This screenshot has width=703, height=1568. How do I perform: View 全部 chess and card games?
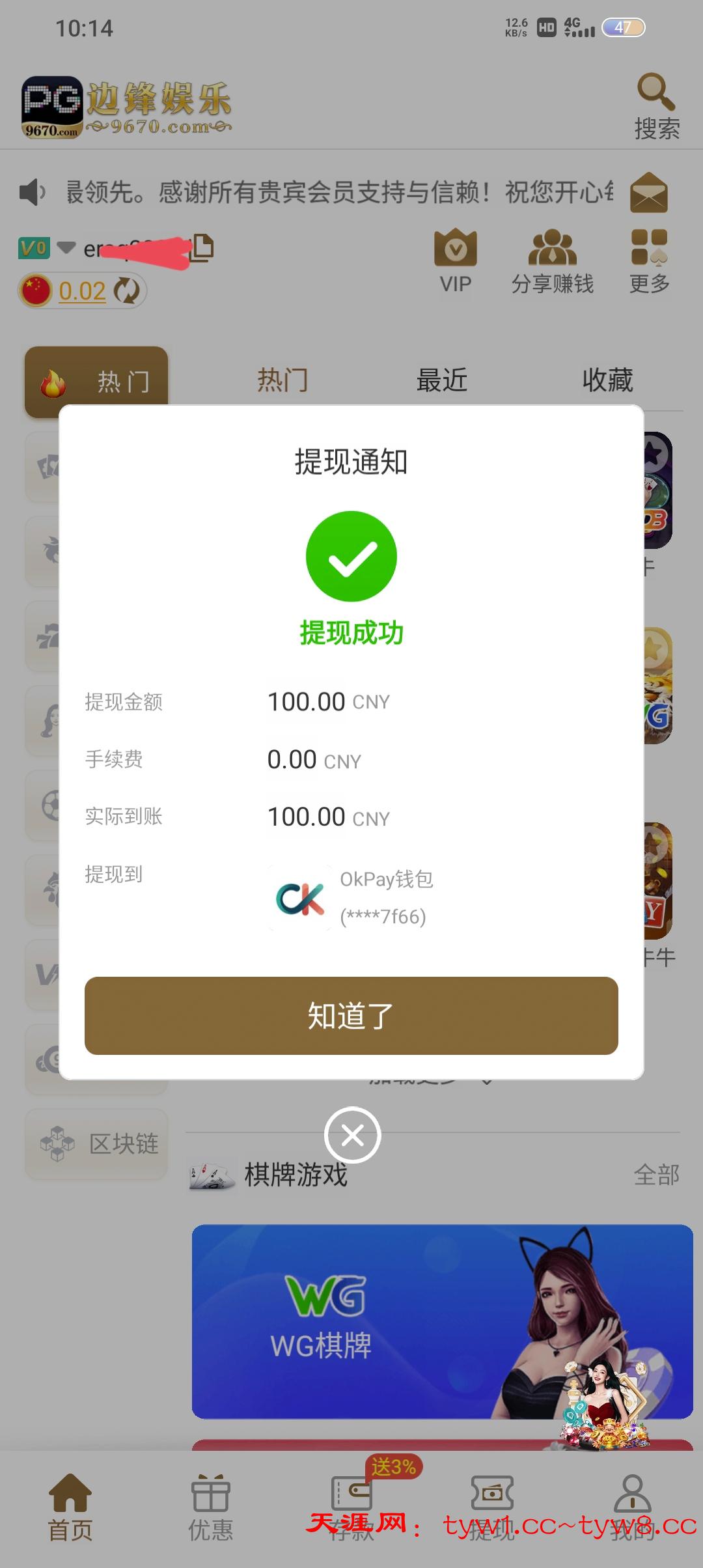click(656, 1175)
